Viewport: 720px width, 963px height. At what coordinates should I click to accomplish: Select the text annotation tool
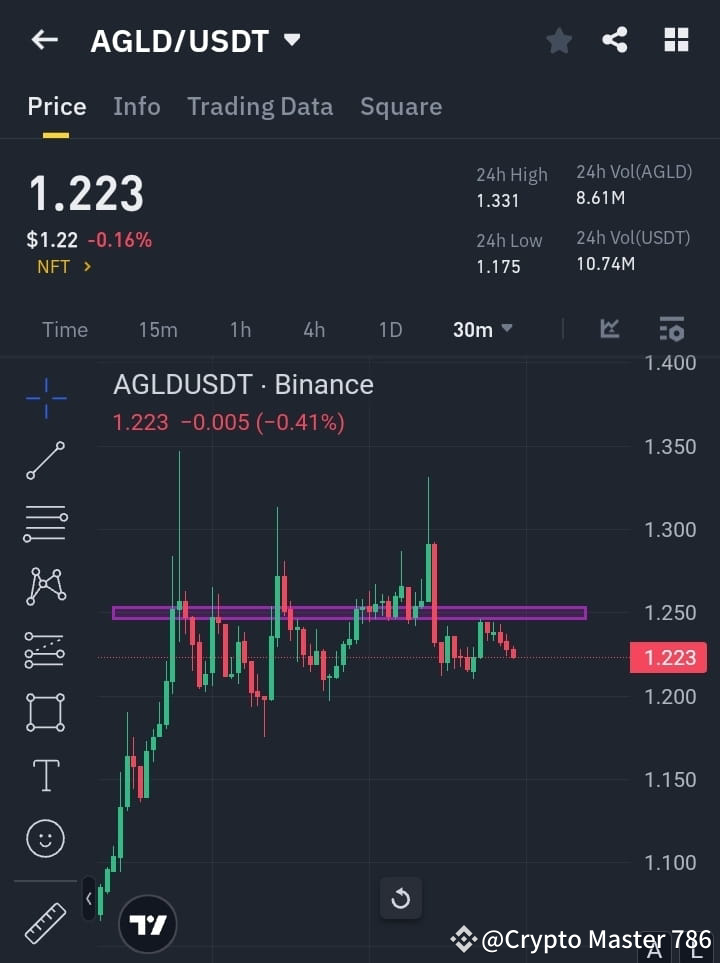coord(45,775)
